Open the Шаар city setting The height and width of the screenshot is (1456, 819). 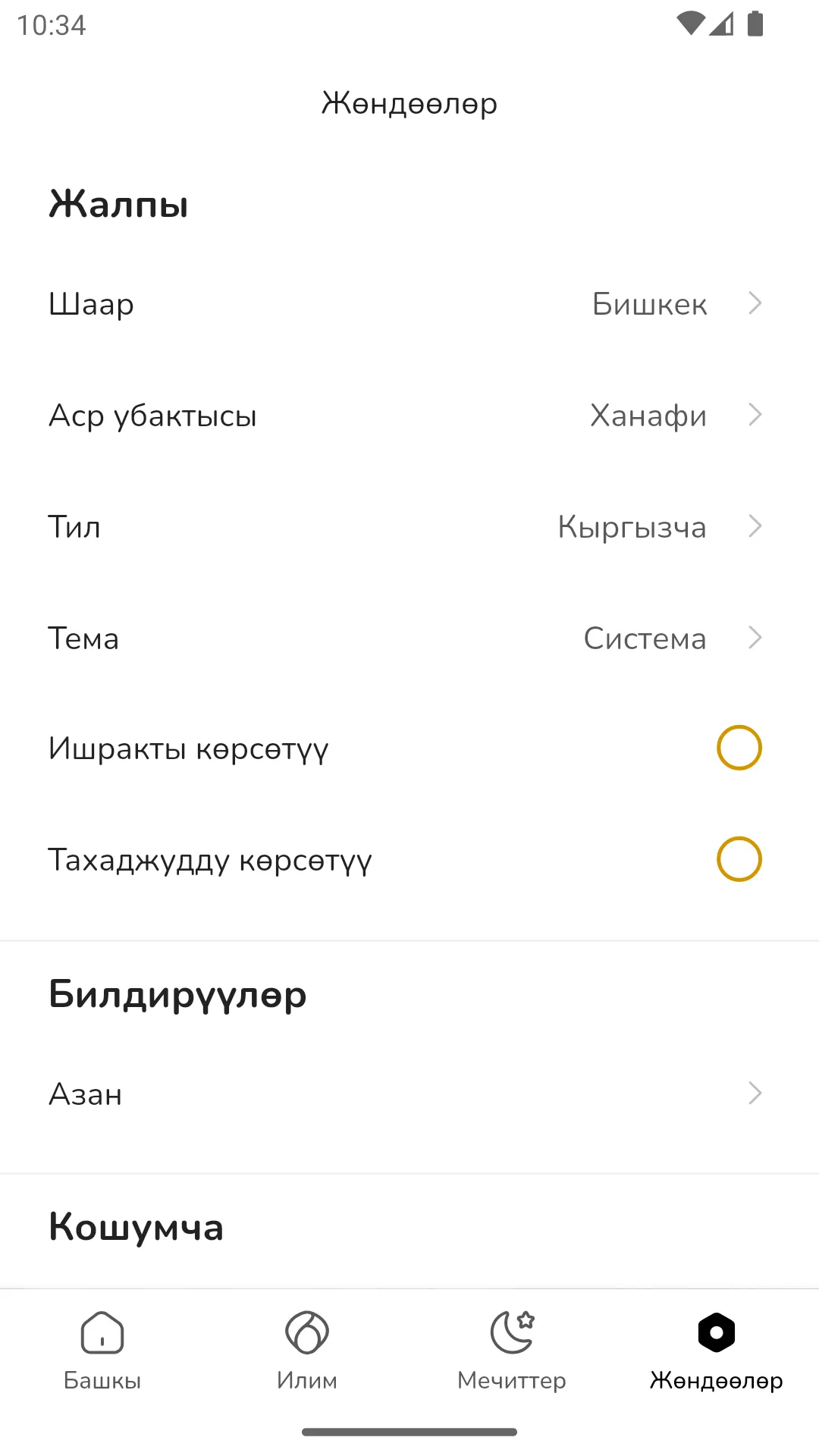[x=409, y=304]
